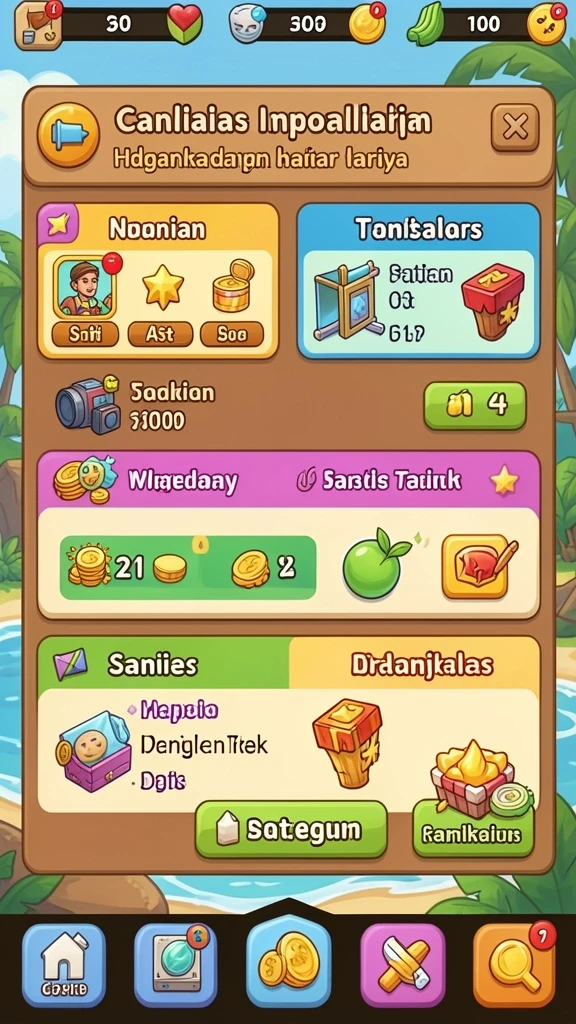Go to the home tab in bottom bar
The image size is (576, 1024).
pyautogui.click(x=64, y=965)
